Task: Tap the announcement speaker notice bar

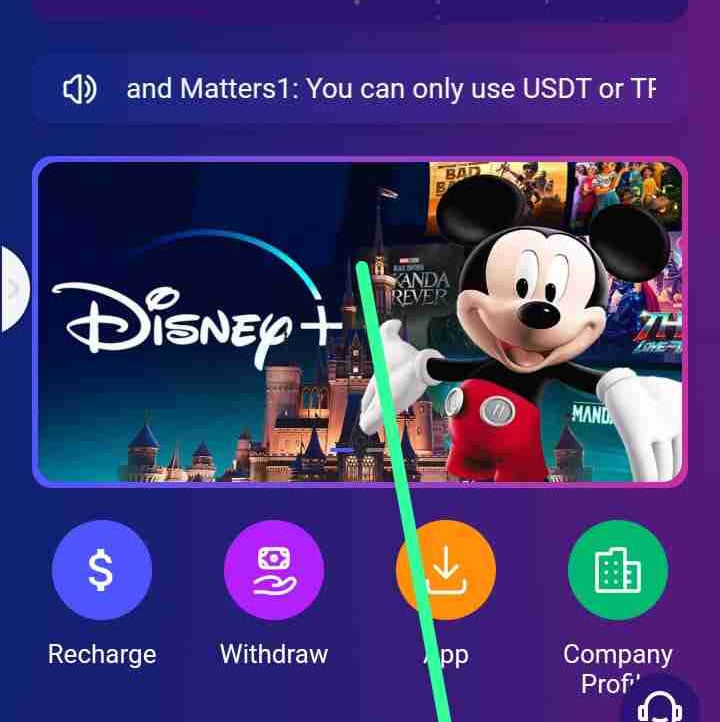Action: (360, 89)
